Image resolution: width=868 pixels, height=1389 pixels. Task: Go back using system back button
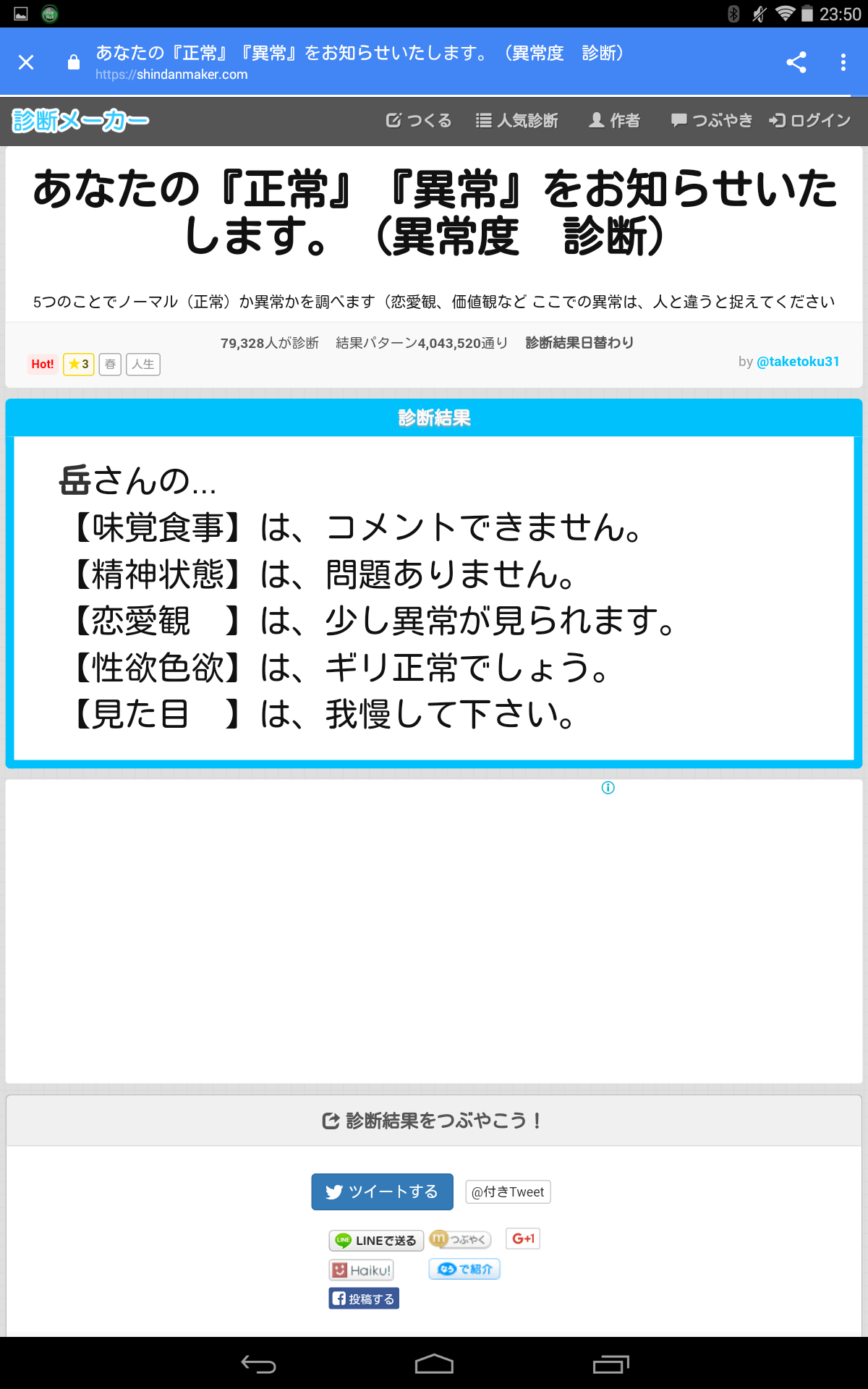coord(259,1364)
